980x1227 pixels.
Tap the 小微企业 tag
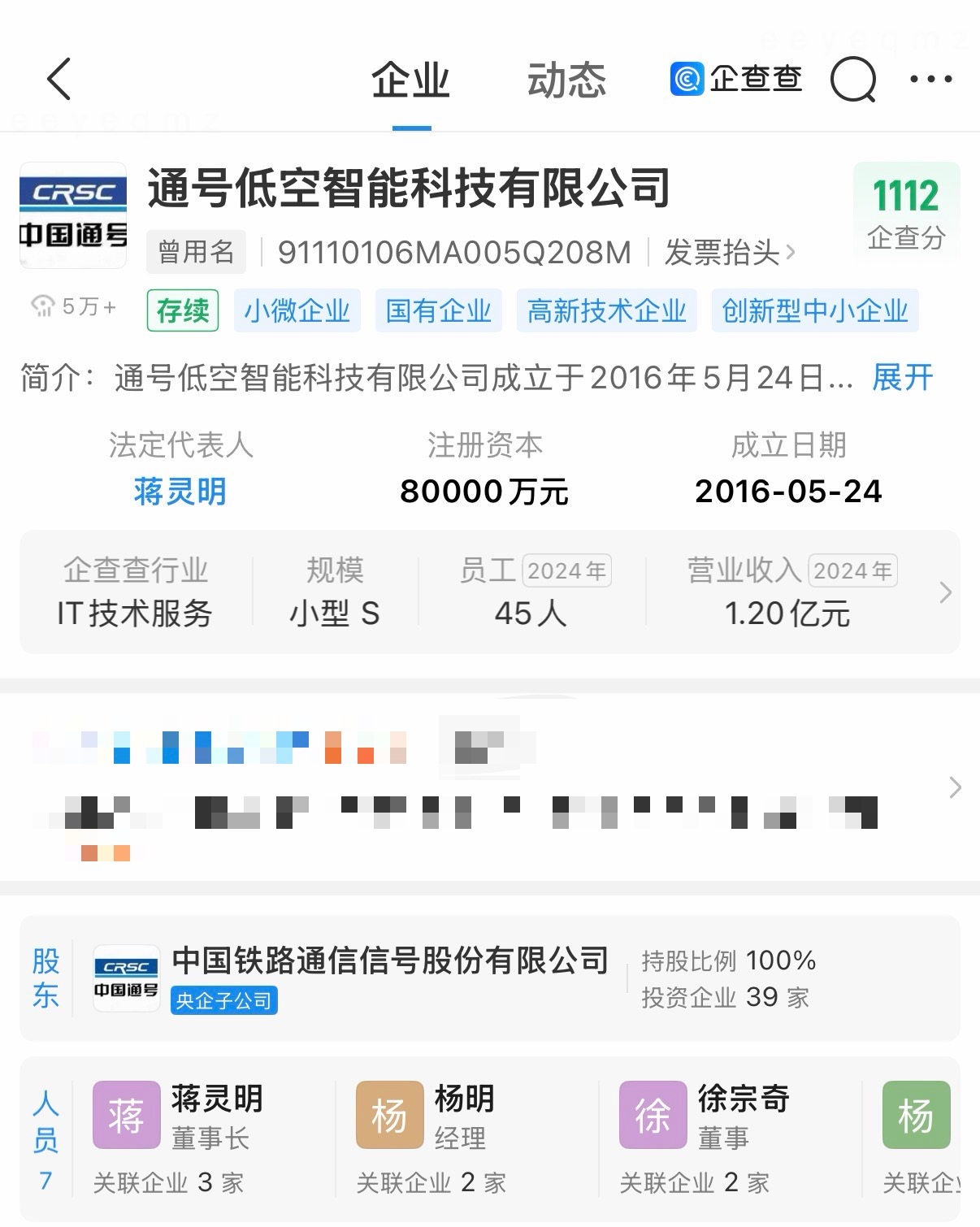point(297,311)
